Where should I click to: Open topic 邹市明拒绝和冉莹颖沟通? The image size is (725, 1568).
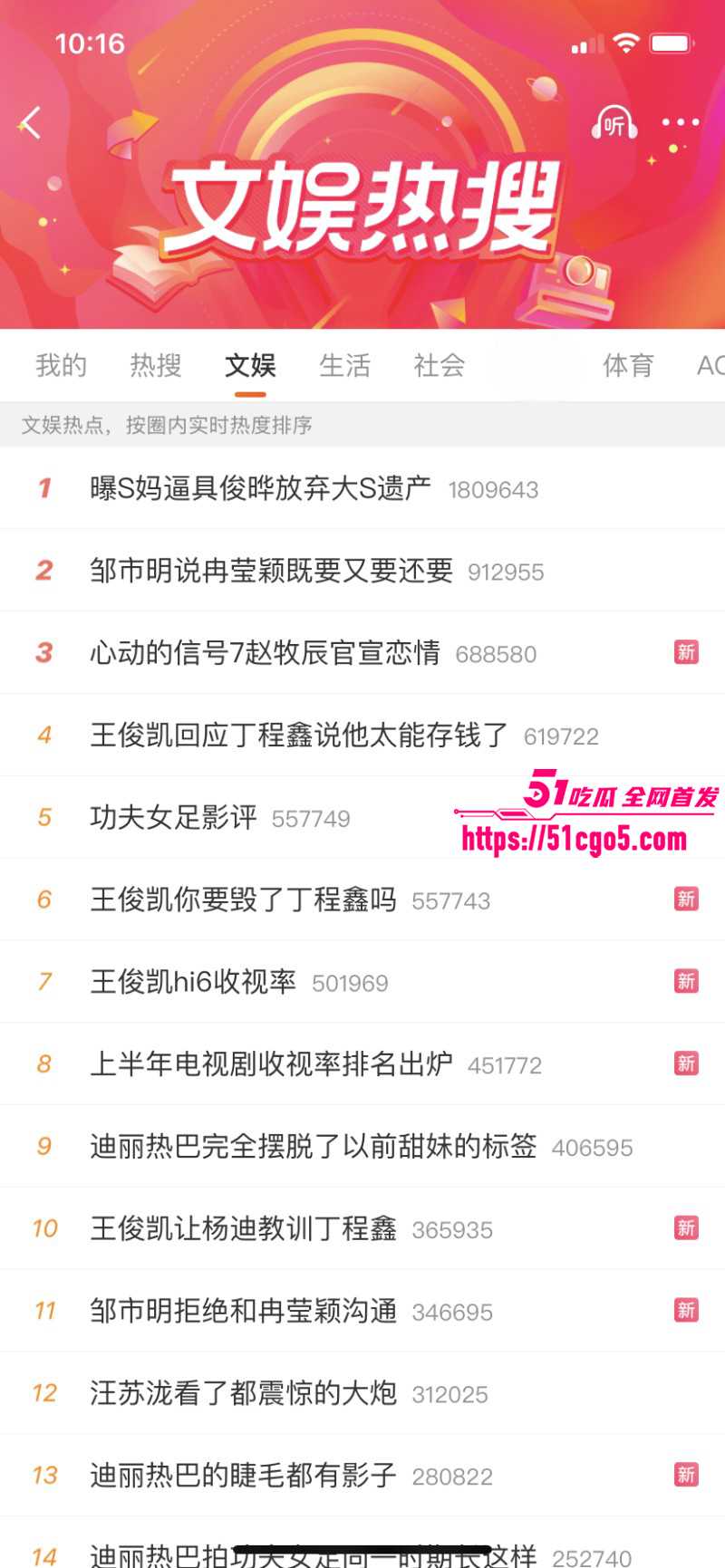pos(362,1311)
